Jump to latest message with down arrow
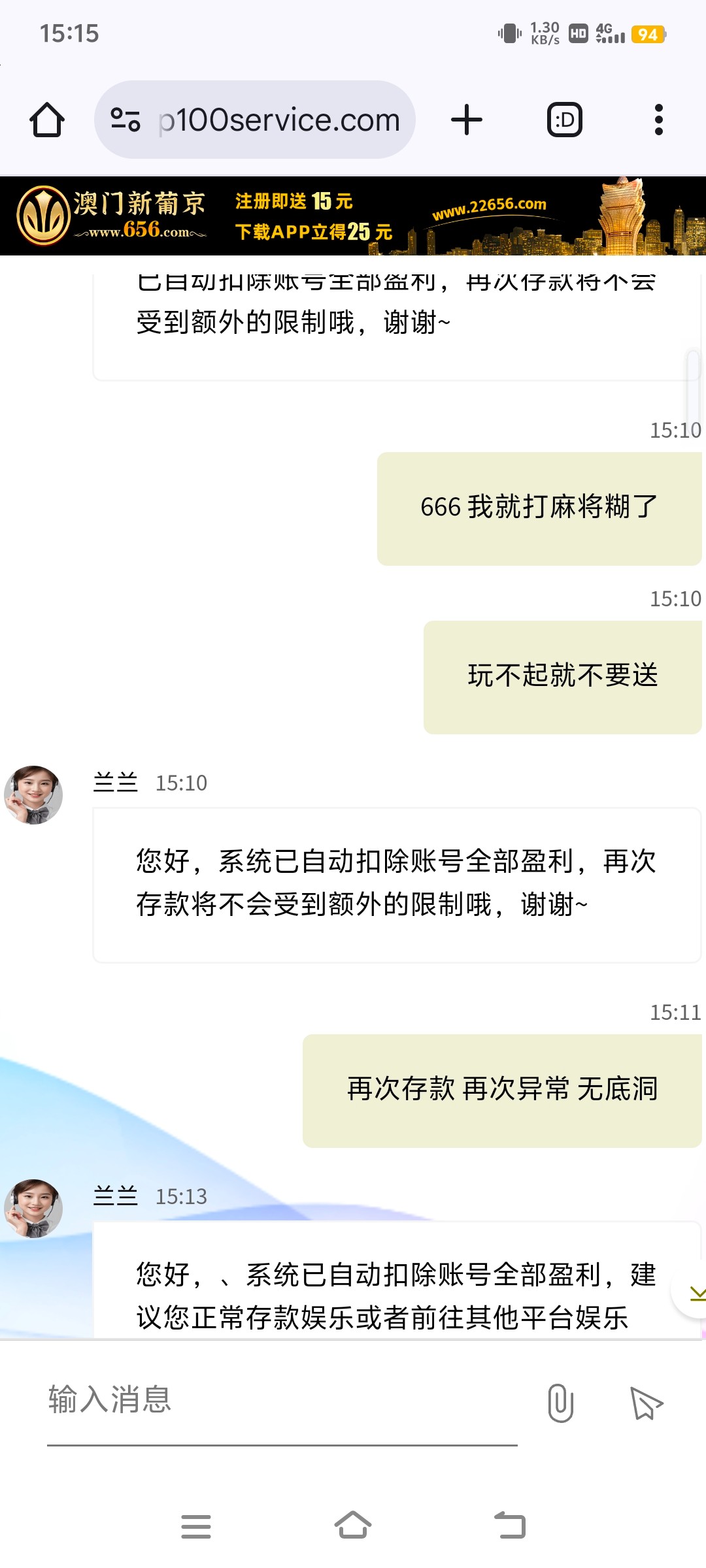706x1568 pixels. (694, 1294)
